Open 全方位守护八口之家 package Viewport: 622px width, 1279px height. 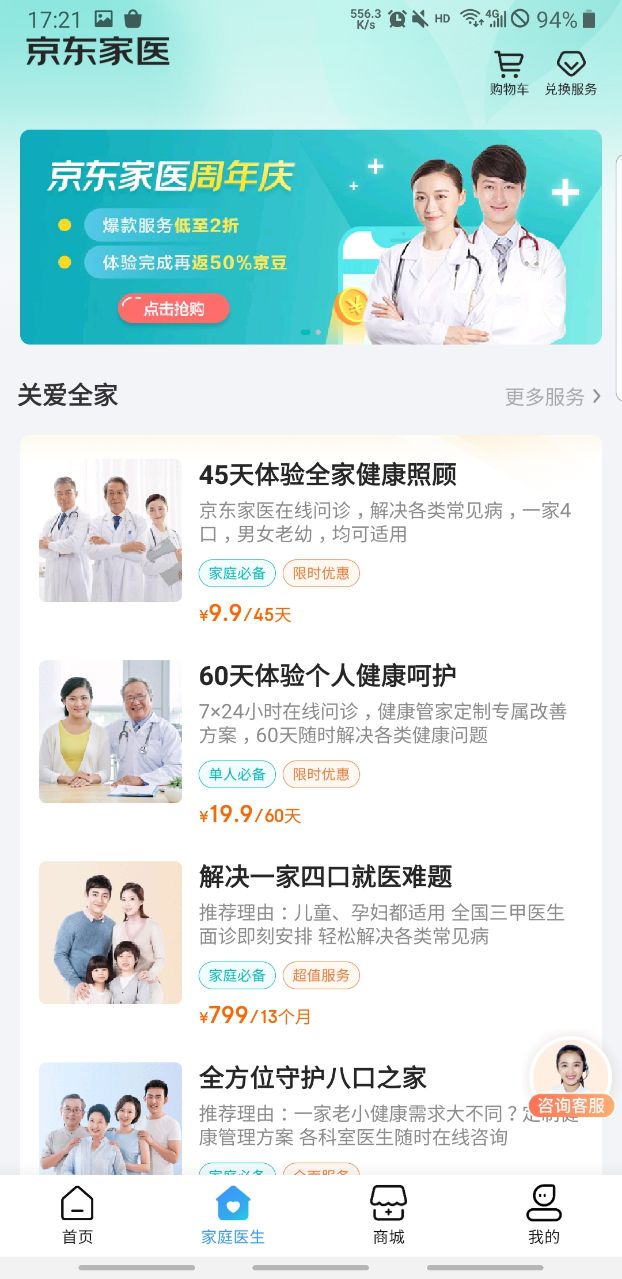pyautogui.click(x=312, y=1077)
